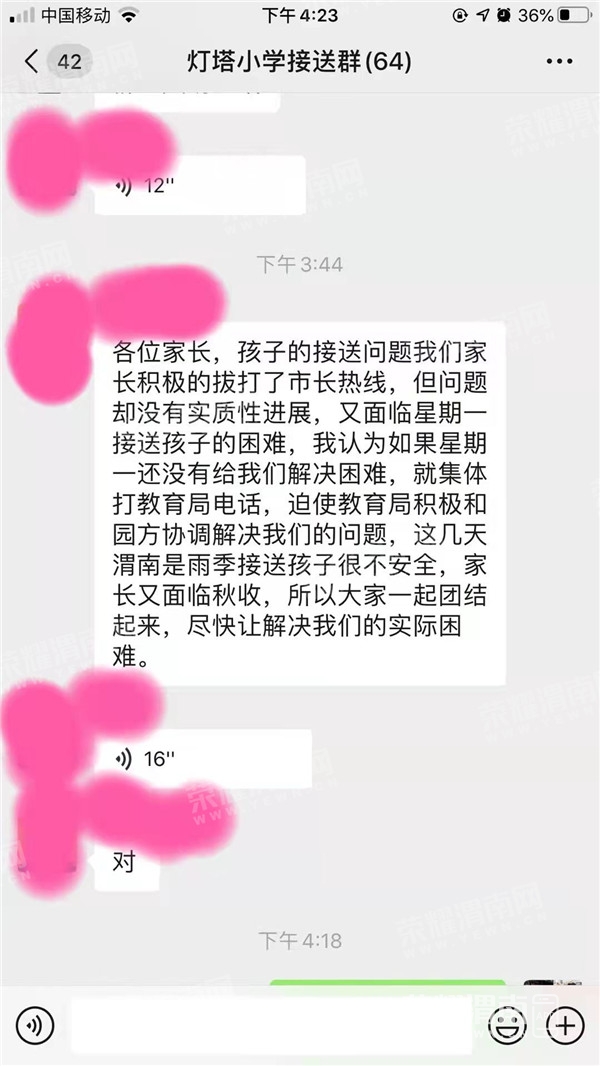This screenshot has width=600, height=1066.
Task: Open the plus attachments menu
Action: (566, 1025)
